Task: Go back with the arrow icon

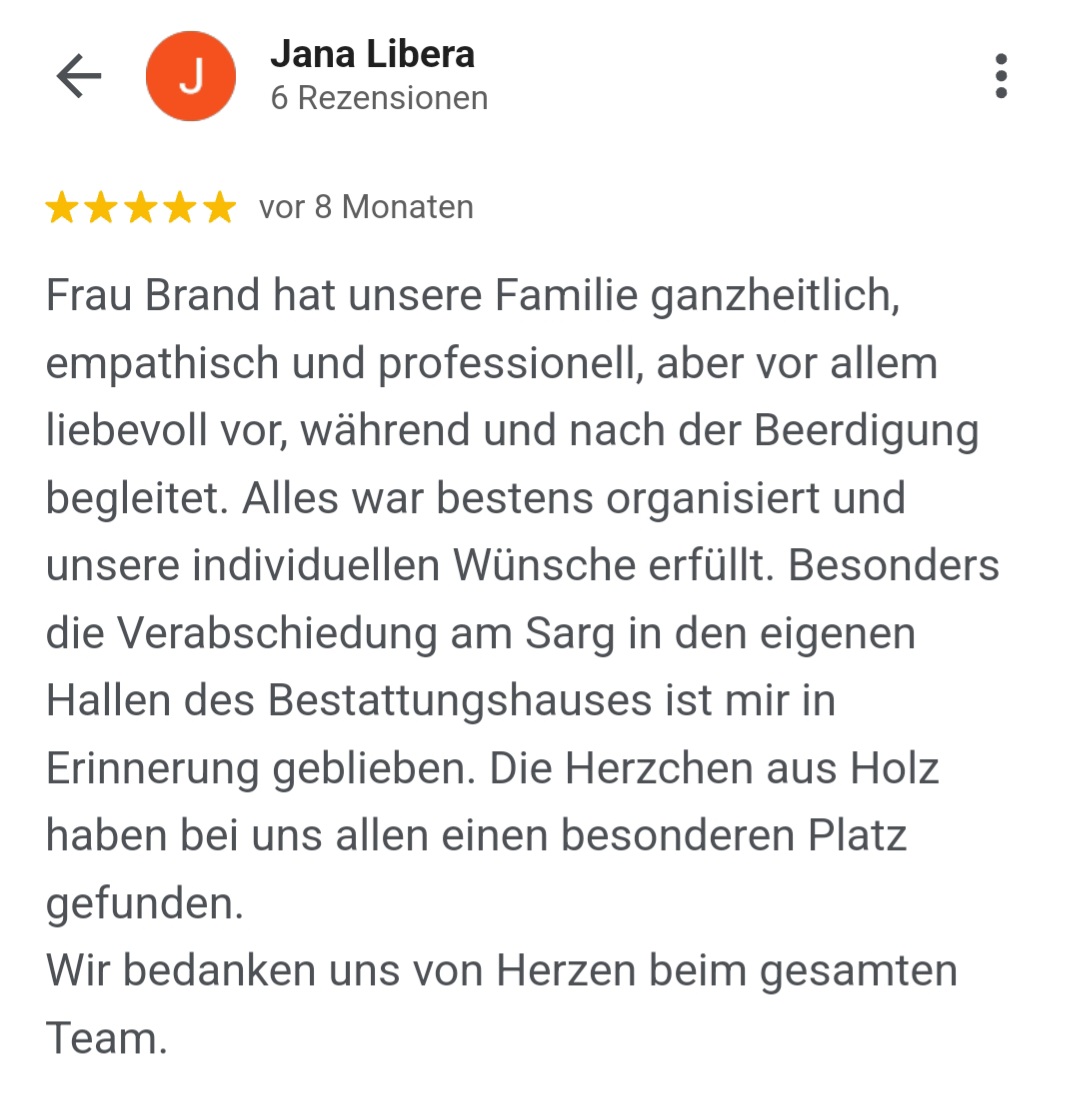Action: [x=79, y=76]
